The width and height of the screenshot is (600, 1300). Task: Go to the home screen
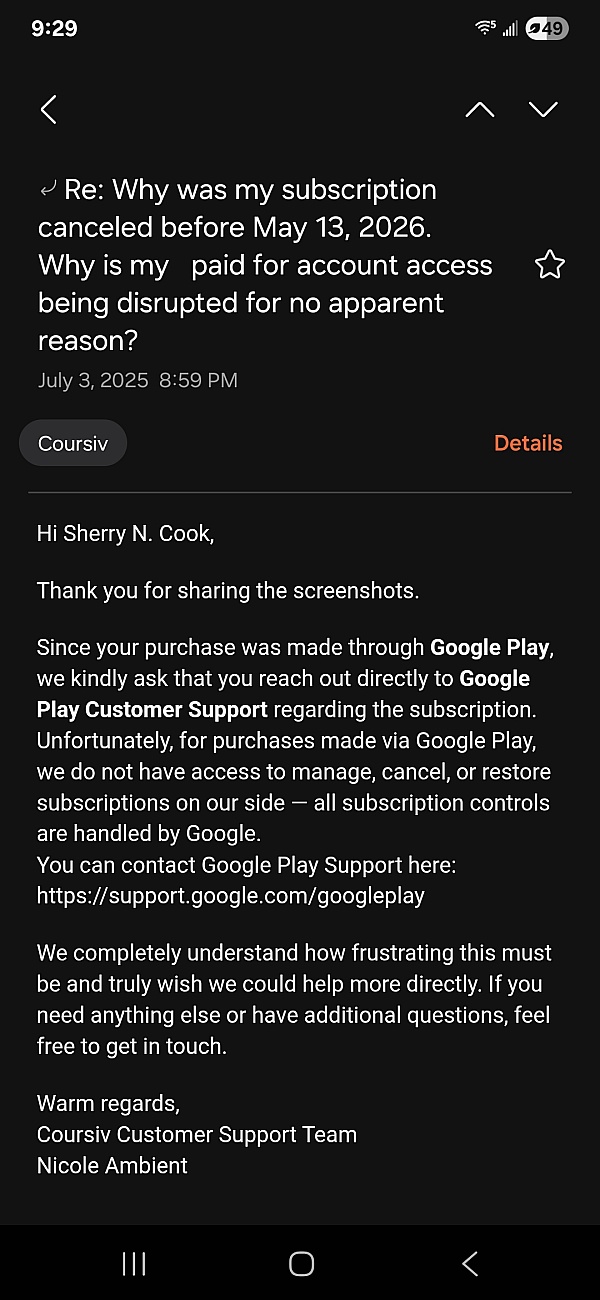tap(301, 1264)
